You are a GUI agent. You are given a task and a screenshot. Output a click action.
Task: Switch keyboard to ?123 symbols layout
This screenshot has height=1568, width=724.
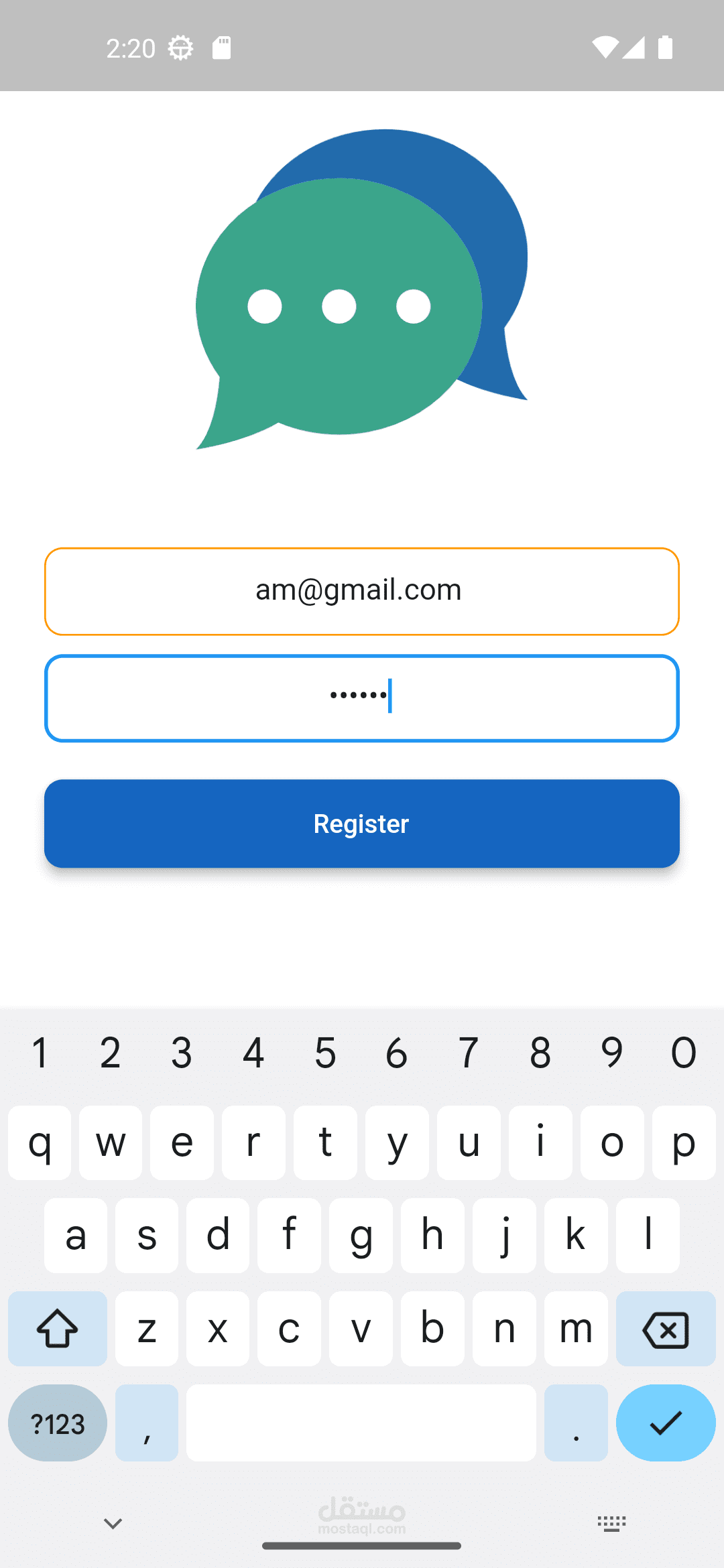click(58, 1423)
